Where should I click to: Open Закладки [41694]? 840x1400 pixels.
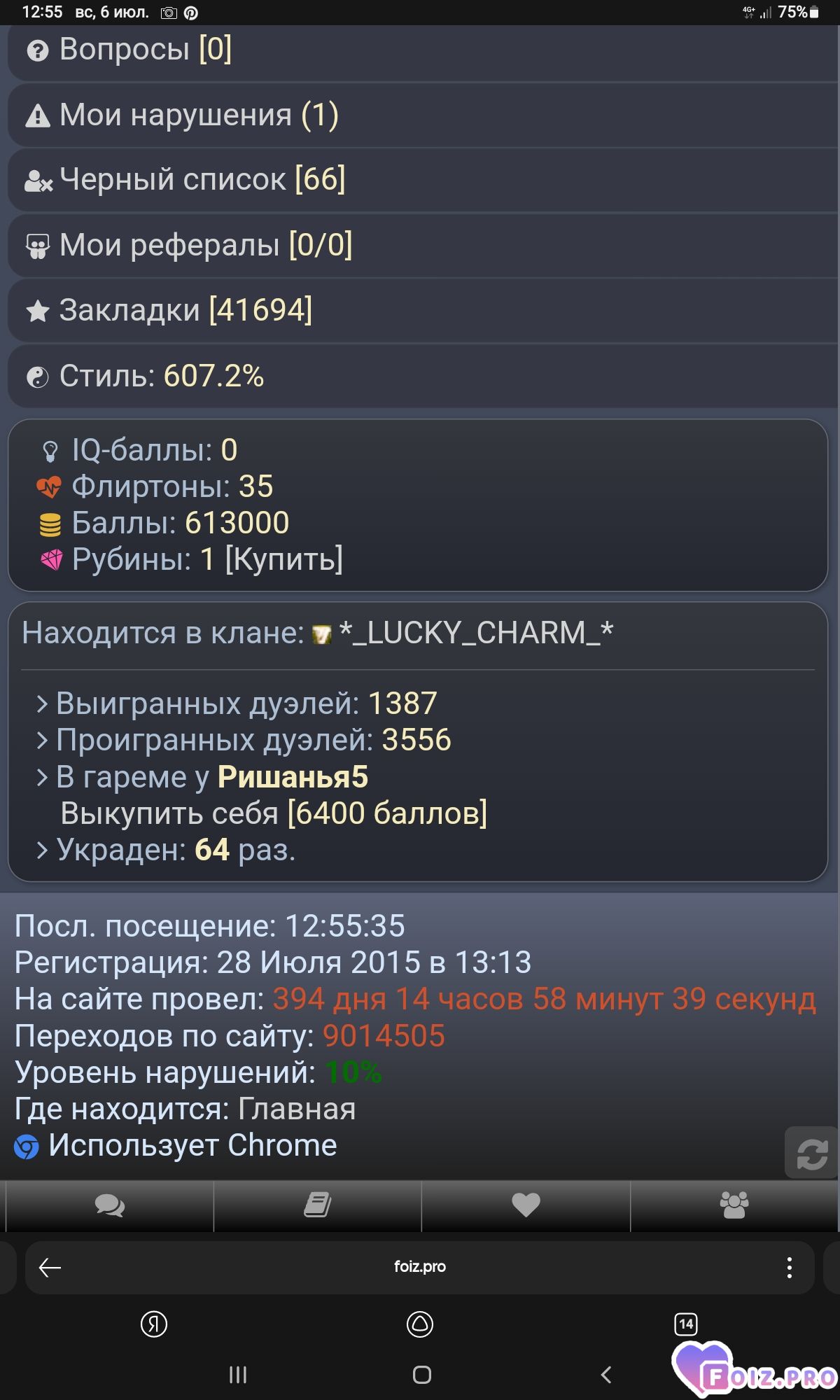tap(423, 310)
